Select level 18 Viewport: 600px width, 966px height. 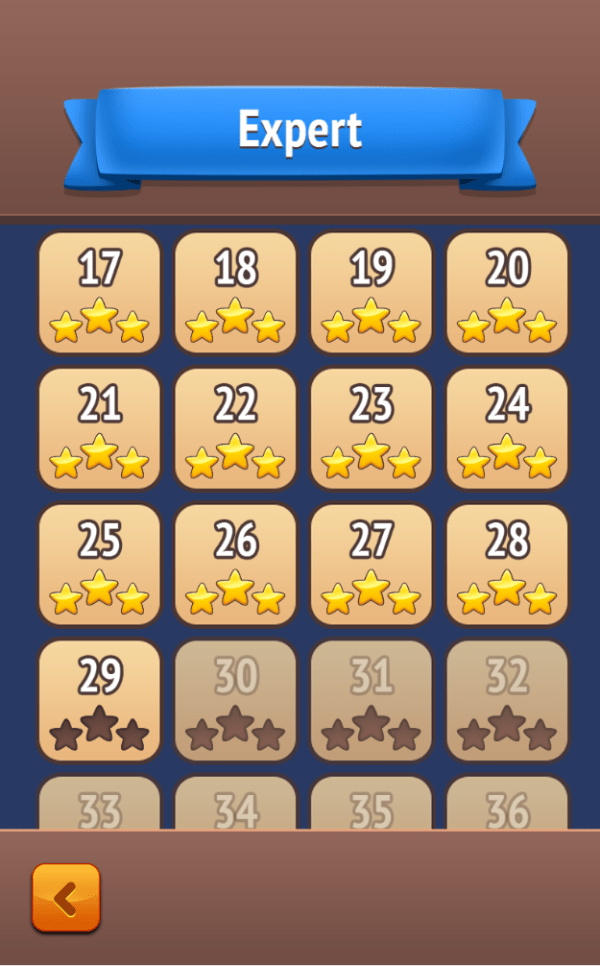click(x=235, y=293)
